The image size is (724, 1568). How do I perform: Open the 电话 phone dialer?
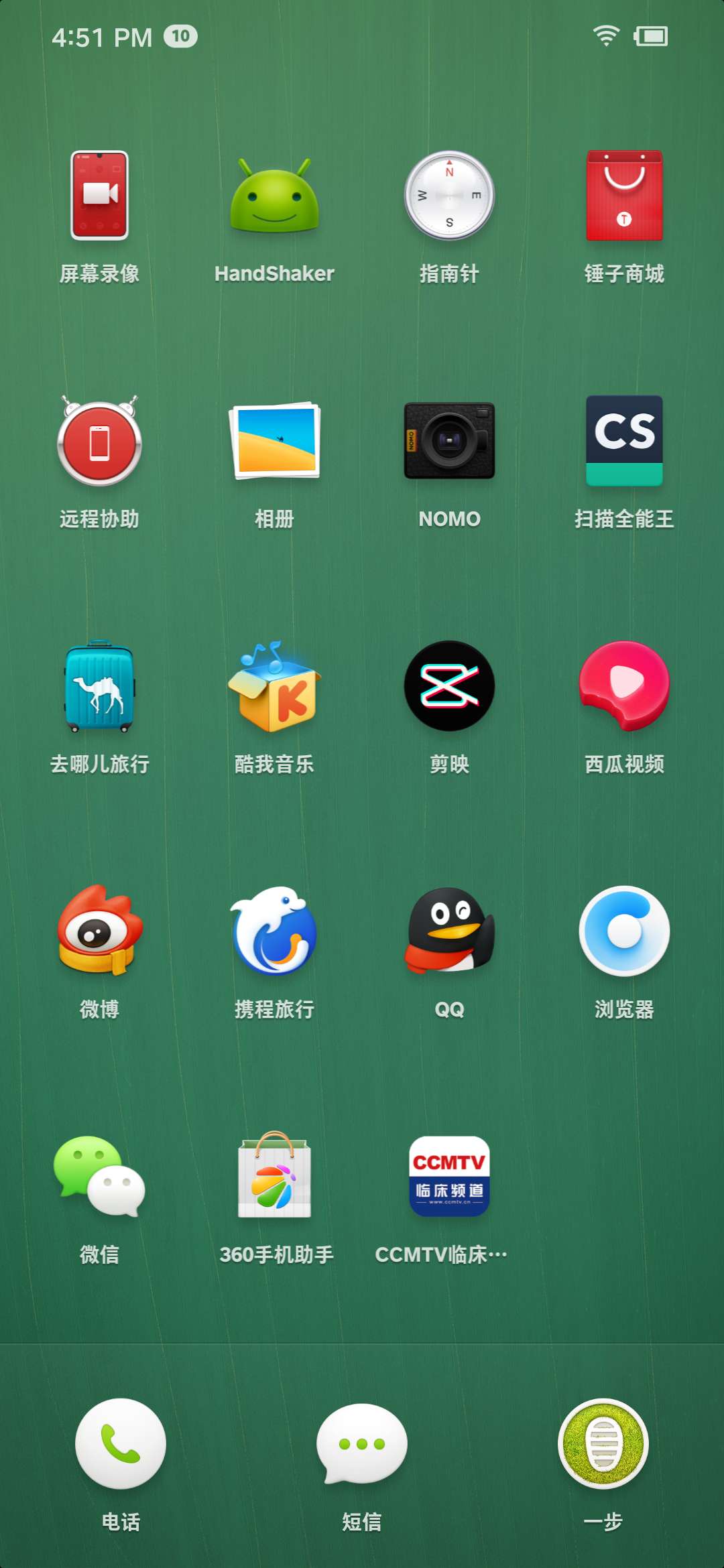click(x=121, y=1443)
